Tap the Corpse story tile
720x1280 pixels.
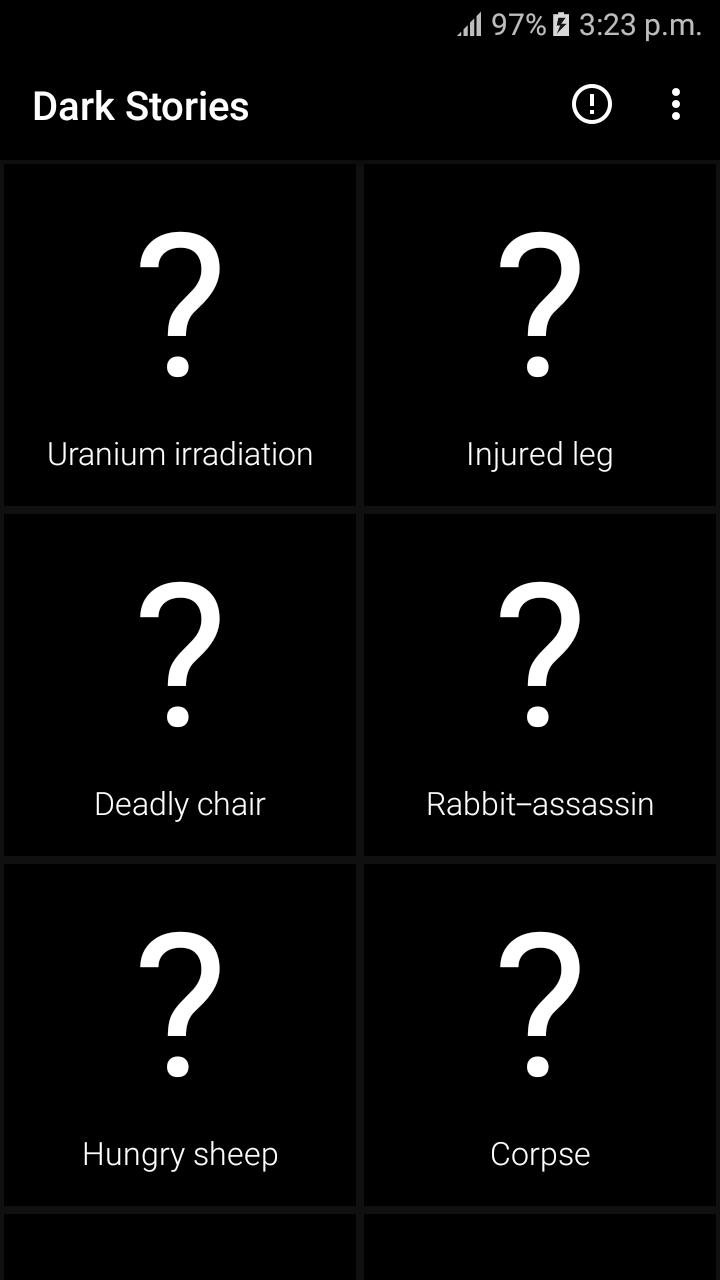pos(540,1035)
